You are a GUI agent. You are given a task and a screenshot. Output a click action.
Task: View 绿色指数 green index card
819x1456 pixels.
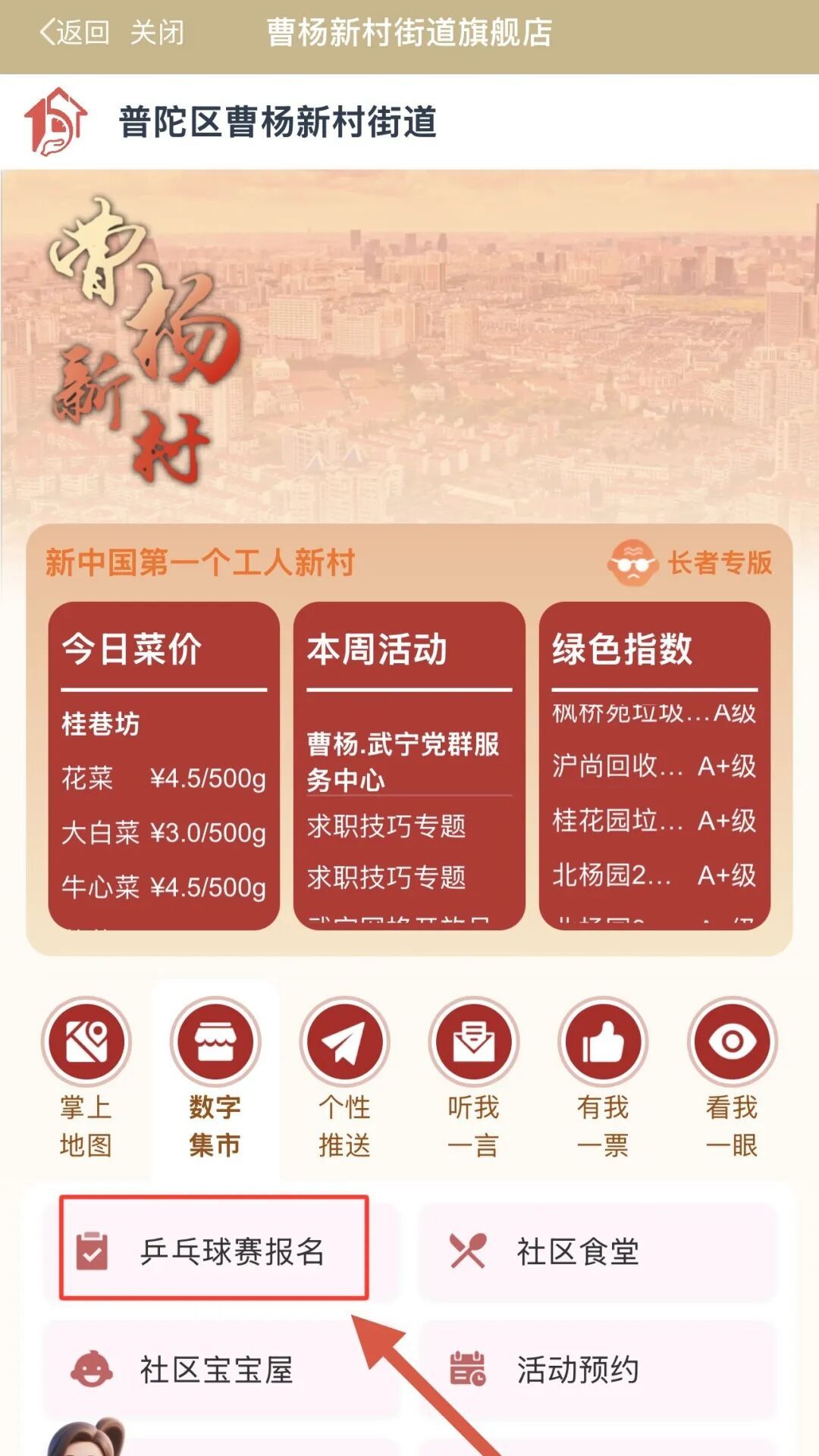point(654,766)
